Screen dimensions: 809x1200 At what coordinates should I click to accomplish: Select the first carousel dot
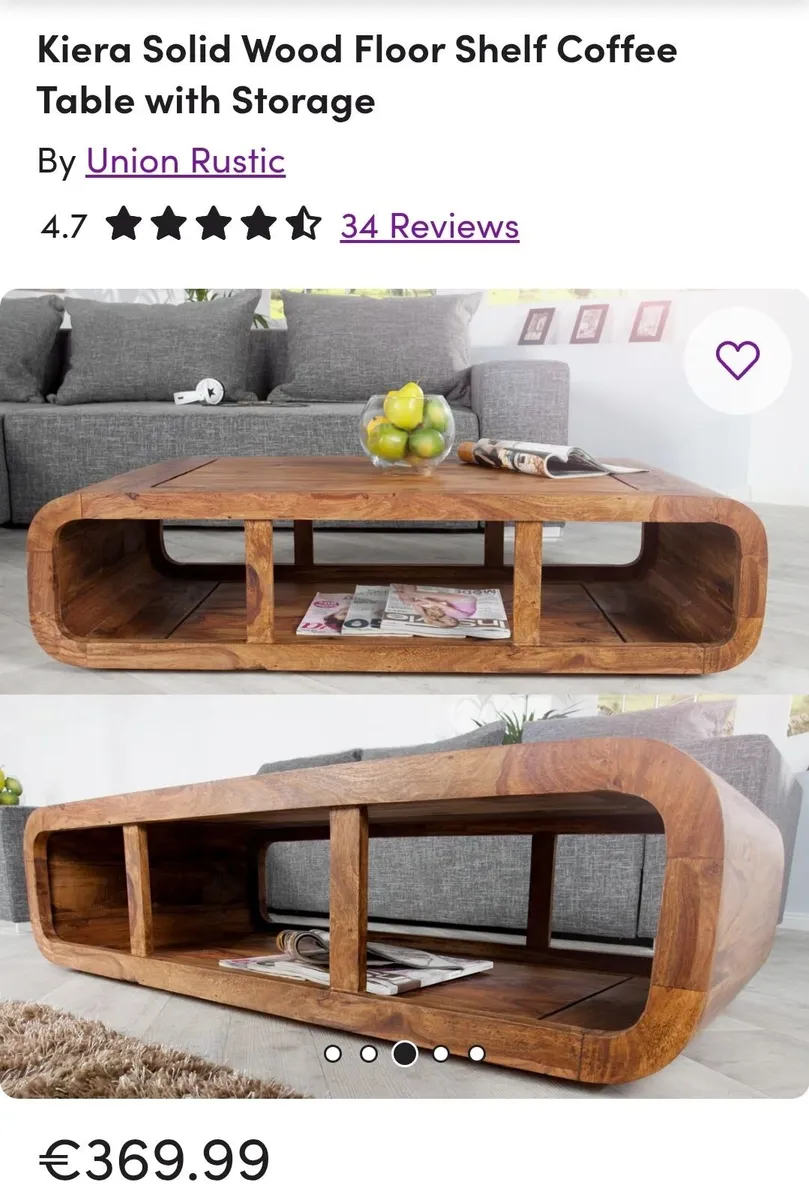(x=335, y=1051)
